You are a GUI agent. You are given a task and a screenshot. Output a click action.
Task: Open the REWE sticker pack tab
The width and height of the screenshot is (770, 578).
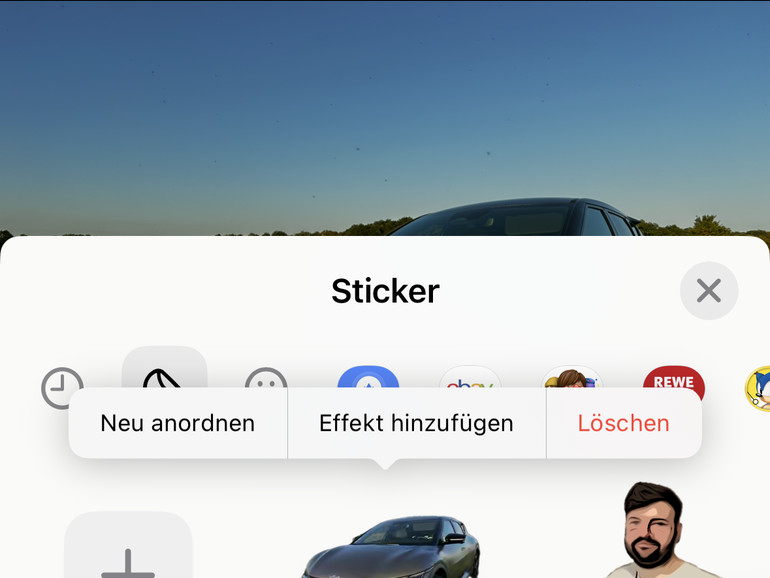[673, 380]
